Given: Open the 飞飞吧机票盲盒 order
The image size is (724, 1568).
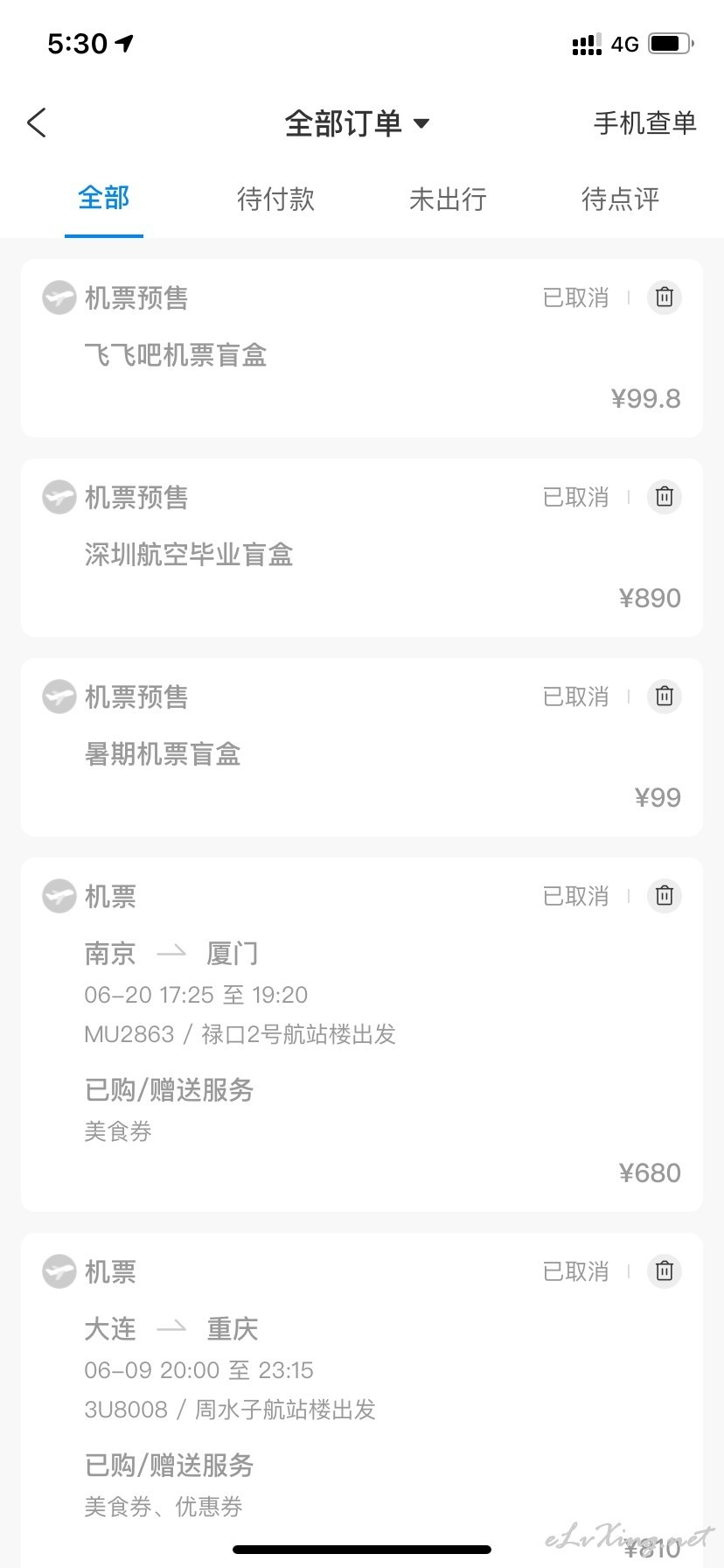Looking at the screenshot, I should tap(362, 348).
